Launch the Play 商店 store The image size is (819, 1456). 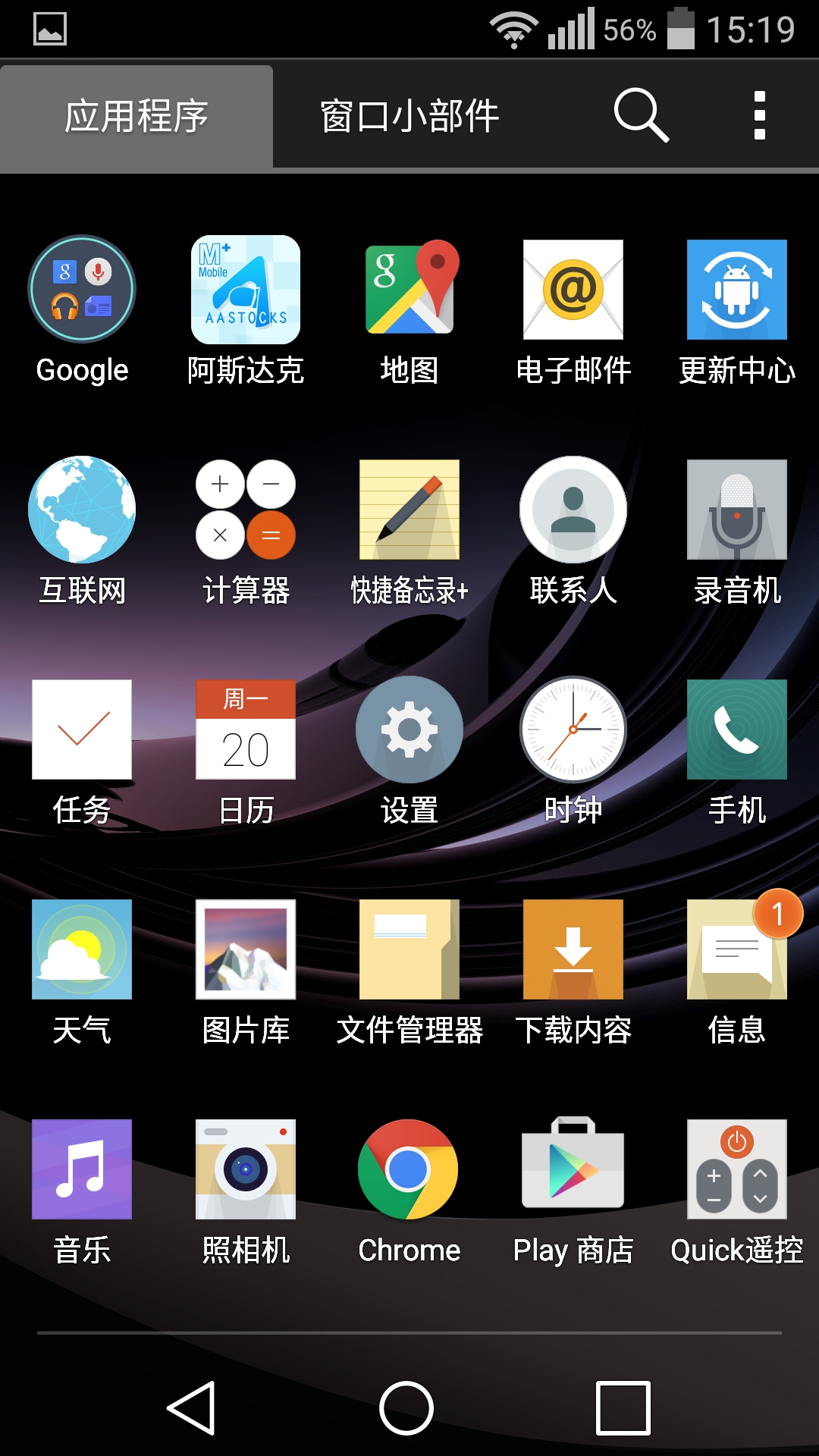pyautogui.click(x=573, y=1169)
